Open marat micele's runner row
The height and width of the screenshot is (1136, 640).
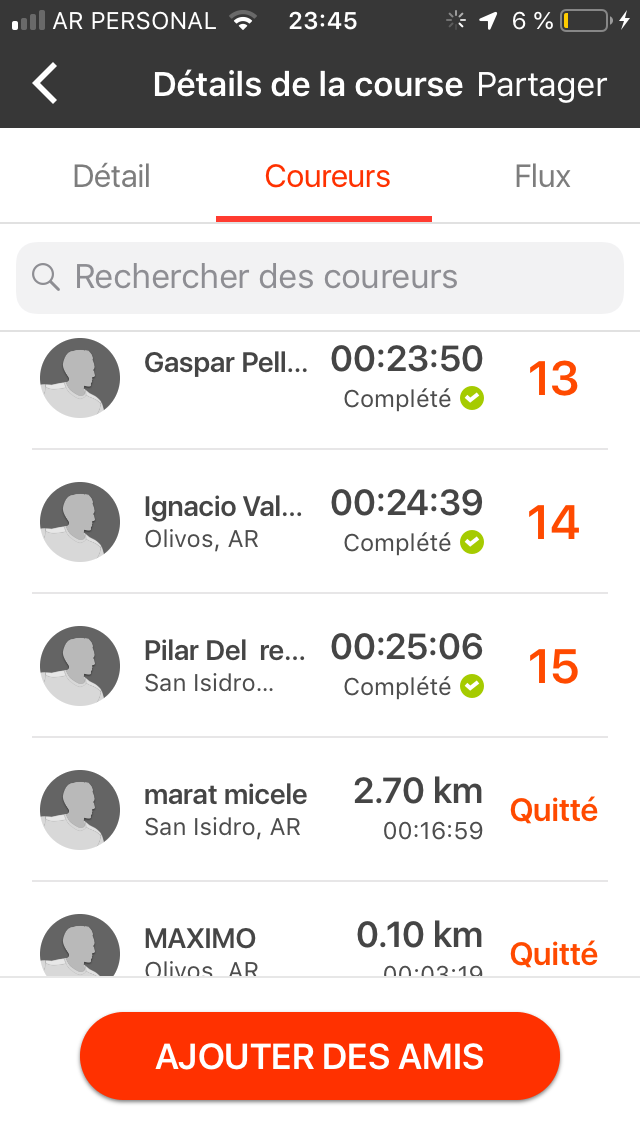(x=320, y=809)
